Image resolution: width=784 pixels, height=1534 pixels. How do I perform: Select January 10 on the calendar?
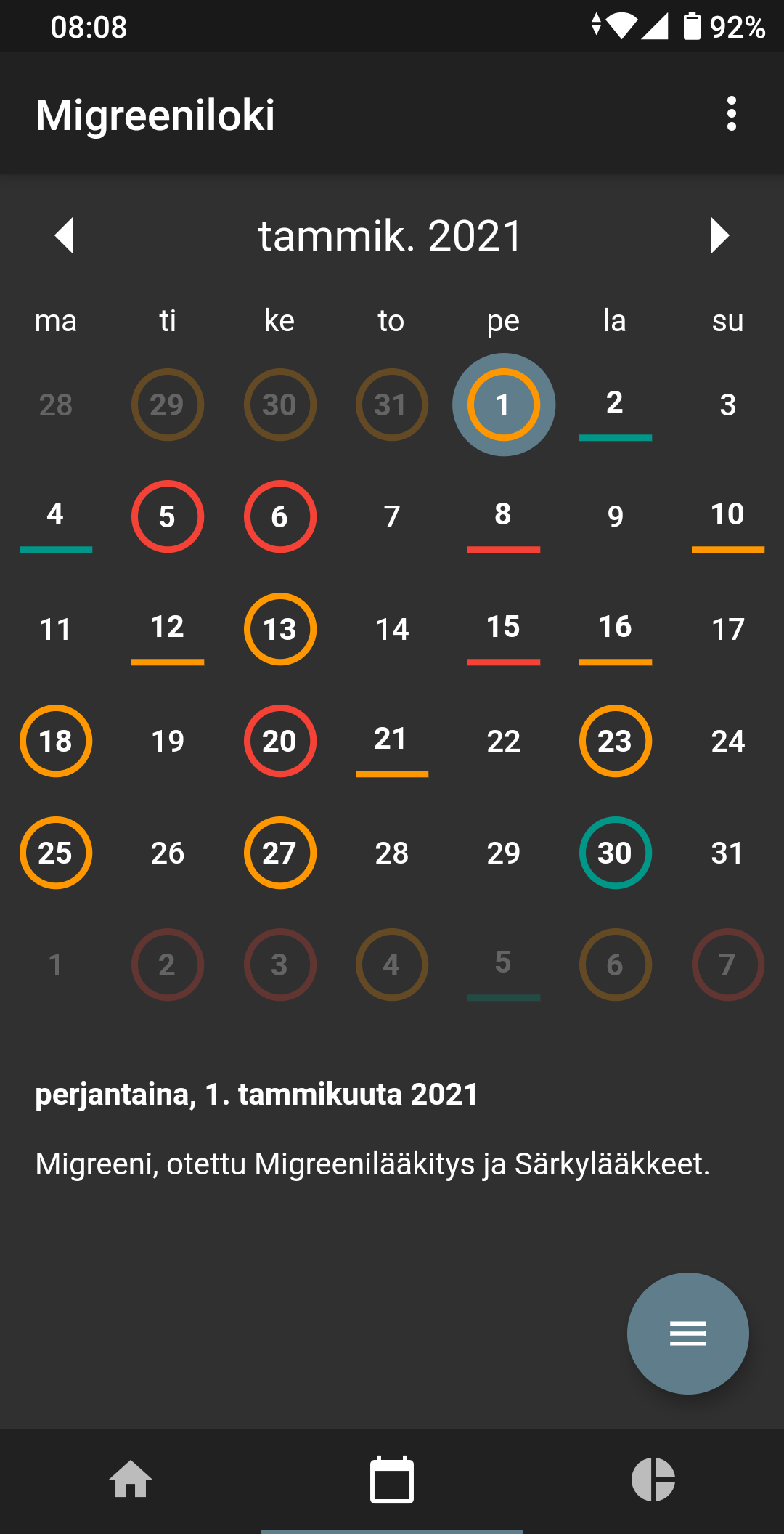click(x=727, y=516)
